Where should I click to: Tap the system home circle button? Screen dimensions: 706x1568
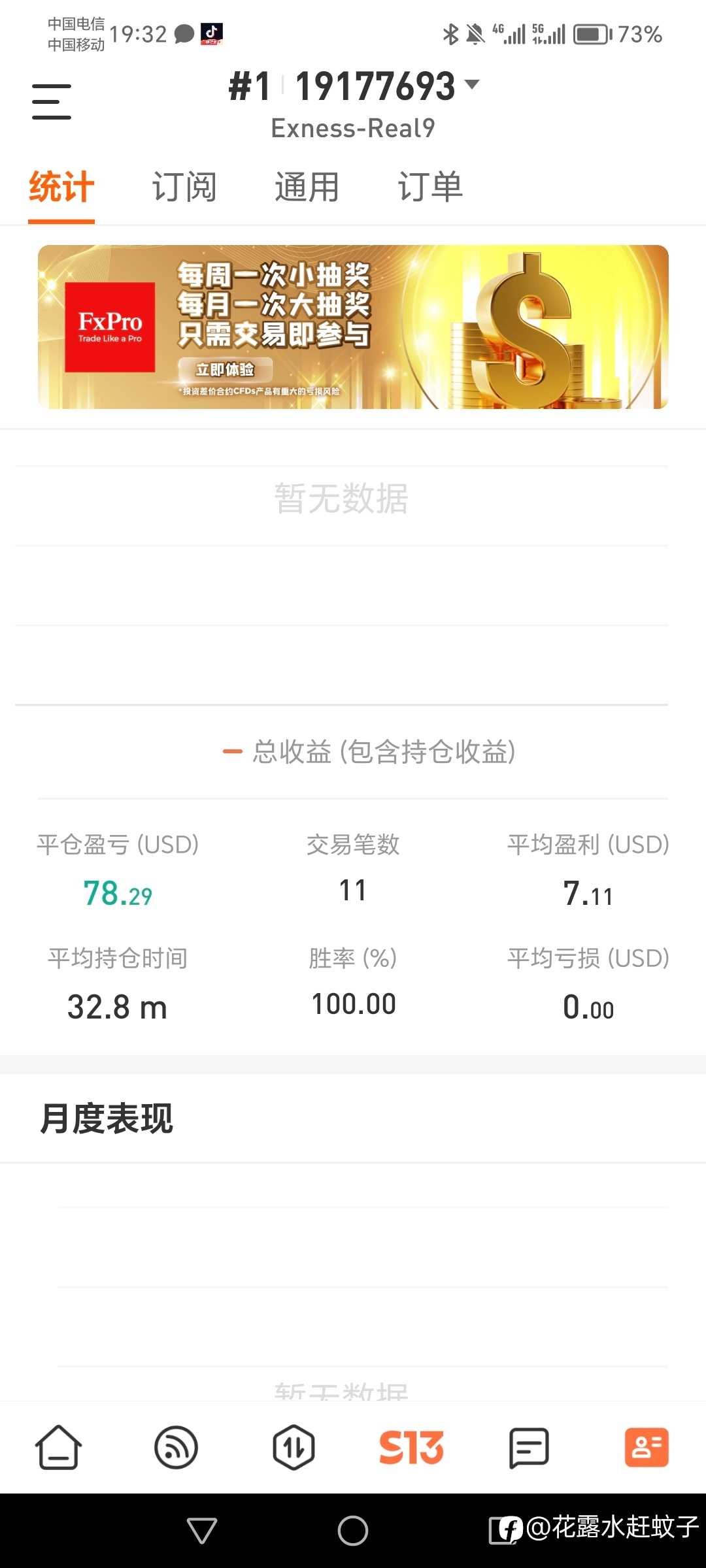(x=353, y=1530)
